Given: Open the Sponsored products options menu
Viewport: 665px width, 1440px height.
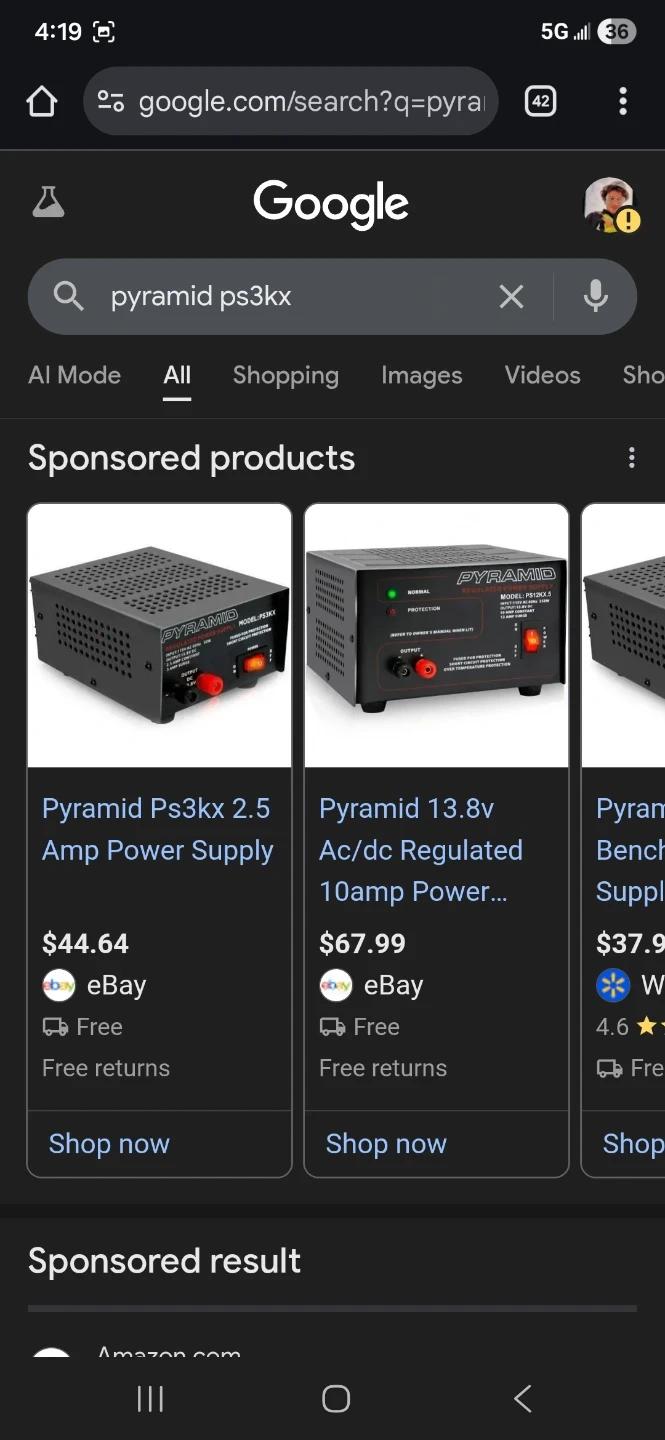Looking at the screenshot, I should click(631, 458).
